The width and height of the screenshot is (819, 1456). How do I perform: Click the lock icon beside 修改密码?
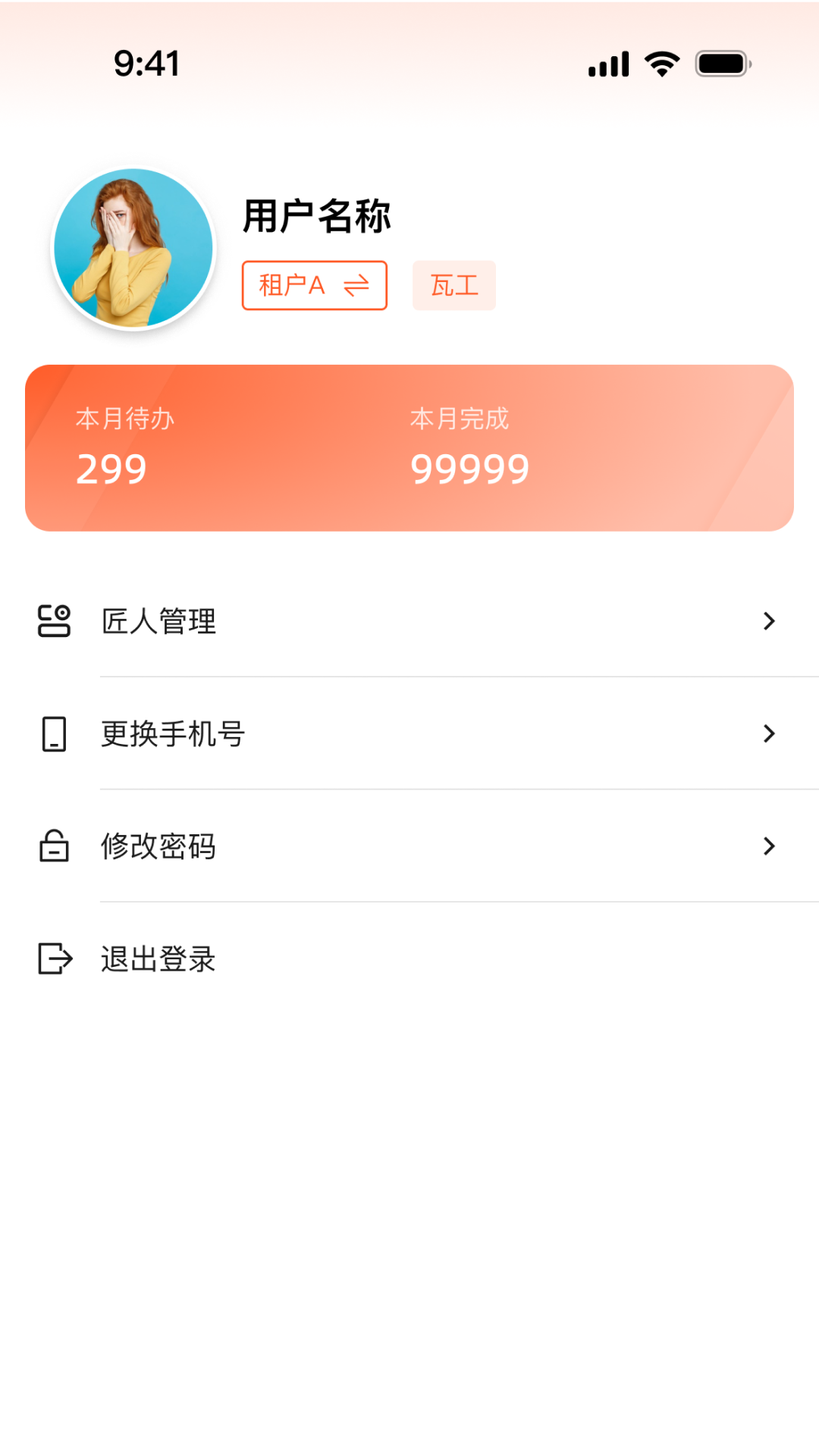pos(53,846)
